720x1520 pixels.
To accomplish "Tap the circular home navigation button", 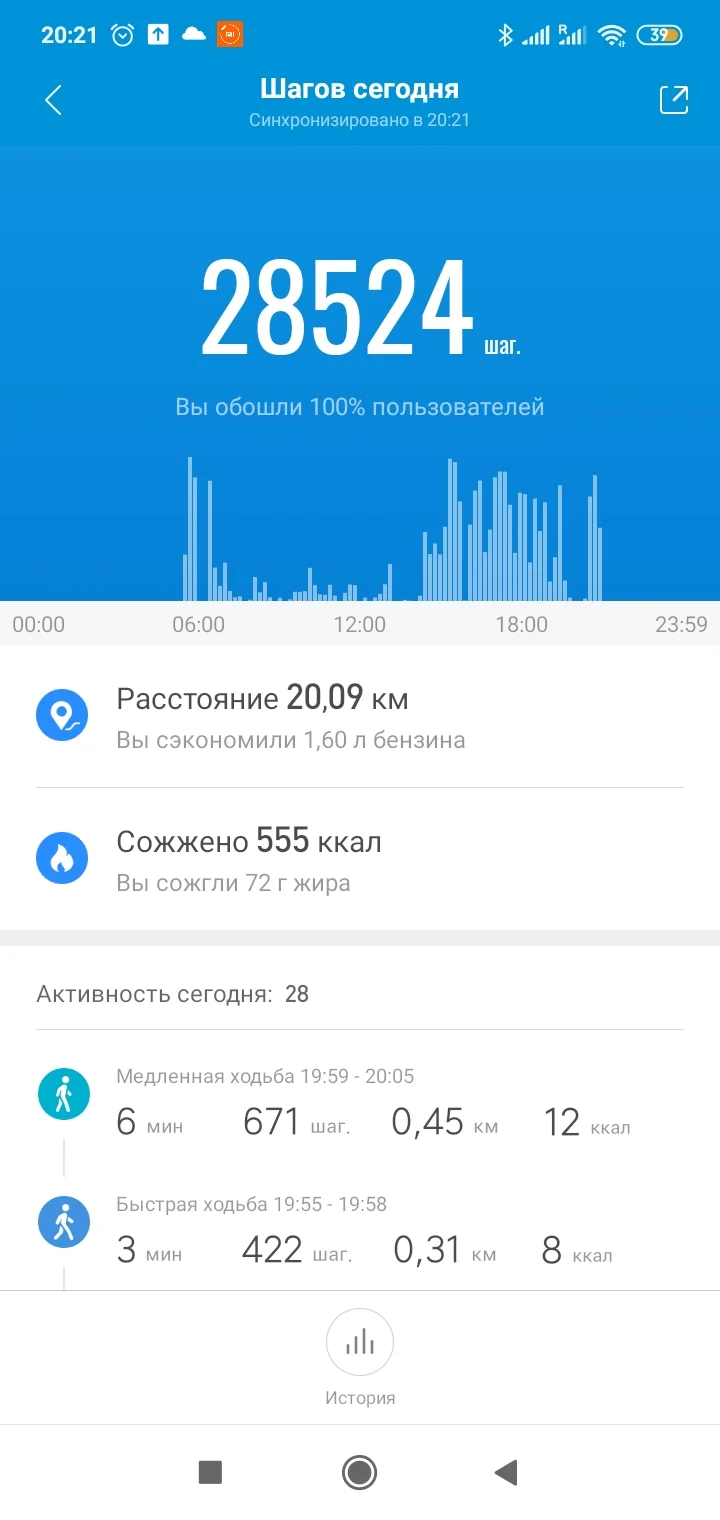I will tap(360, 1472).
